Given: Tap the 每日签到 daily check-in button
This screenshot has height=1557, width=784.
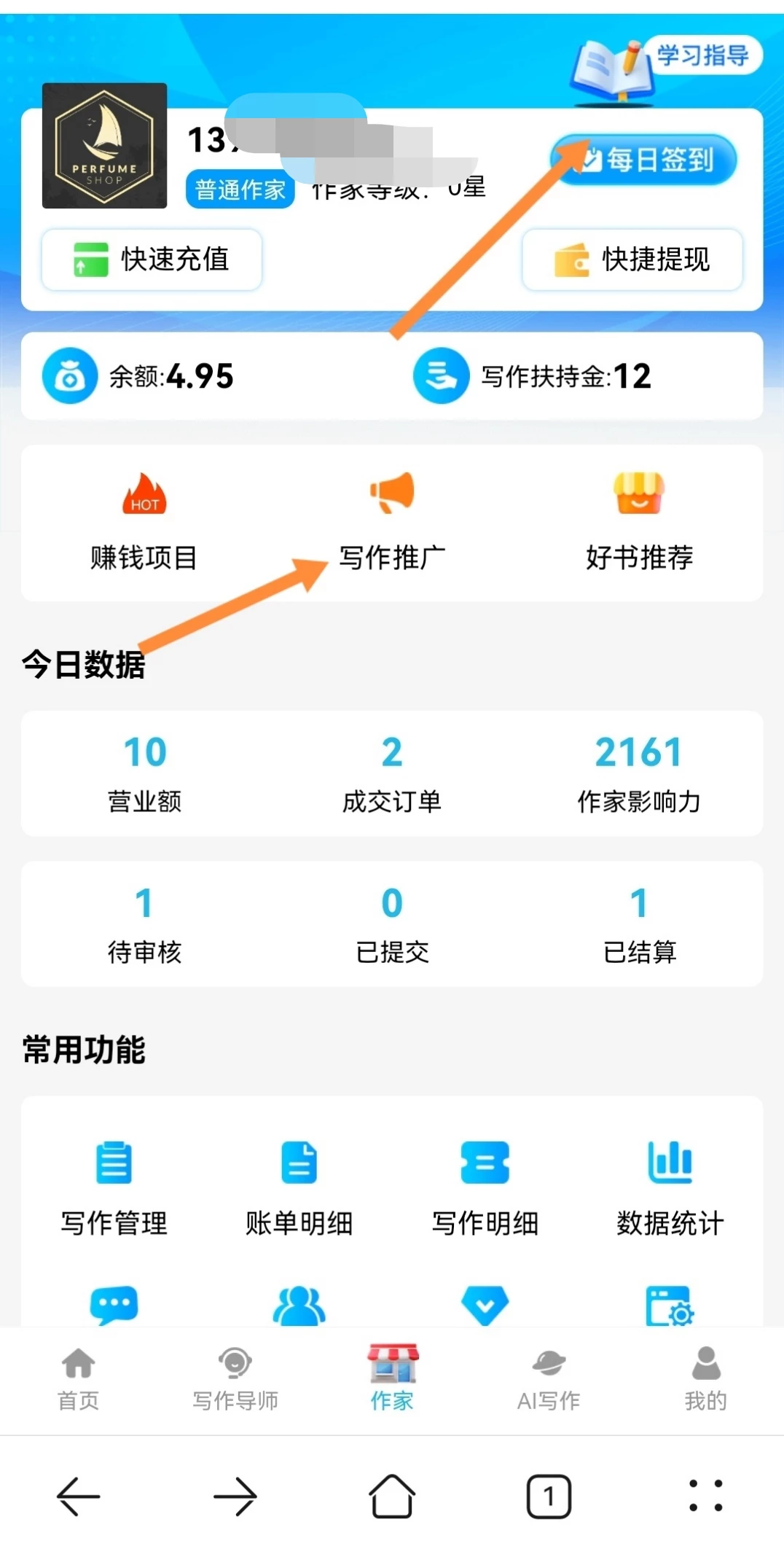Looking at the screenshot, I should tap(644, 160).
